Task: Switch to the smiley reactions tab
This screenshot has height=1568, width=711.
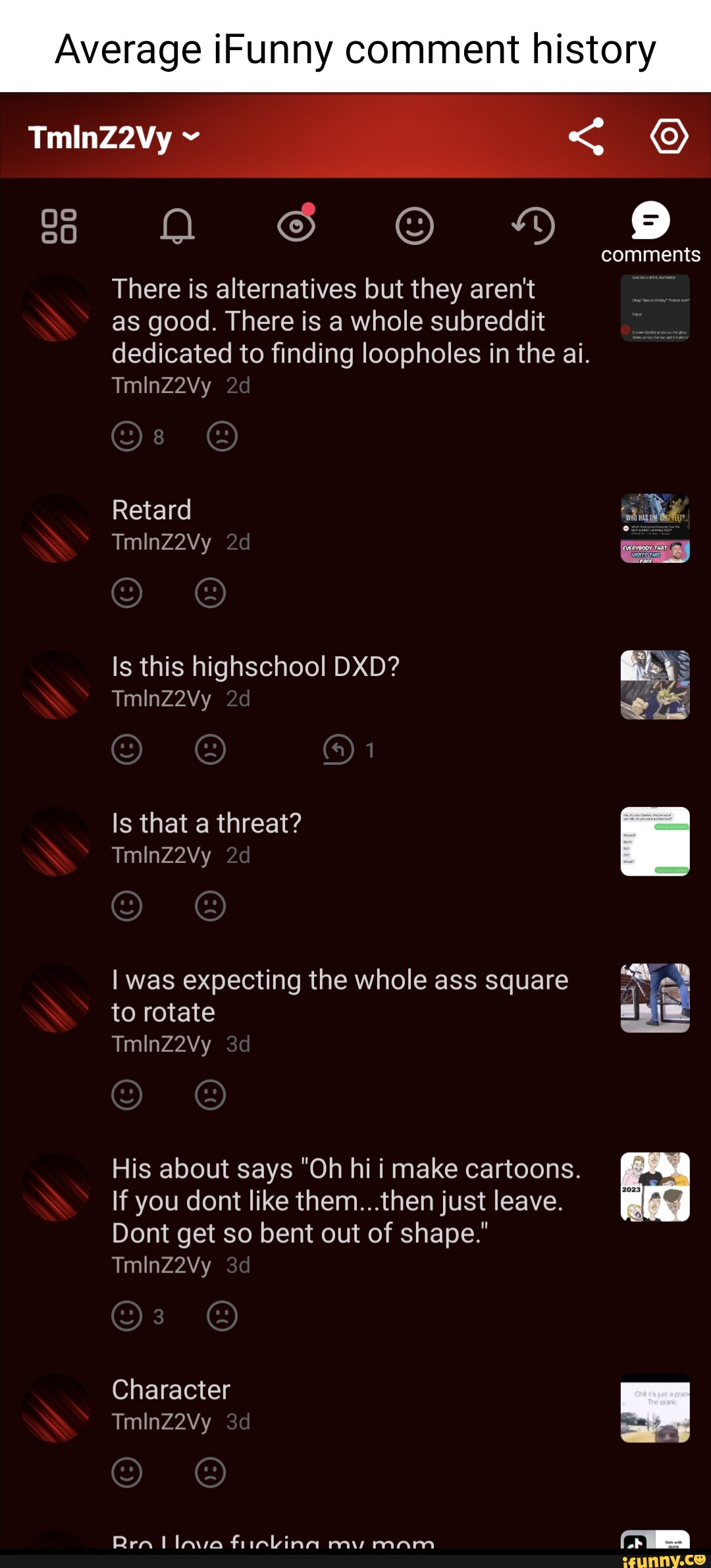Action: pyautogui.click(x=415, y=226)
